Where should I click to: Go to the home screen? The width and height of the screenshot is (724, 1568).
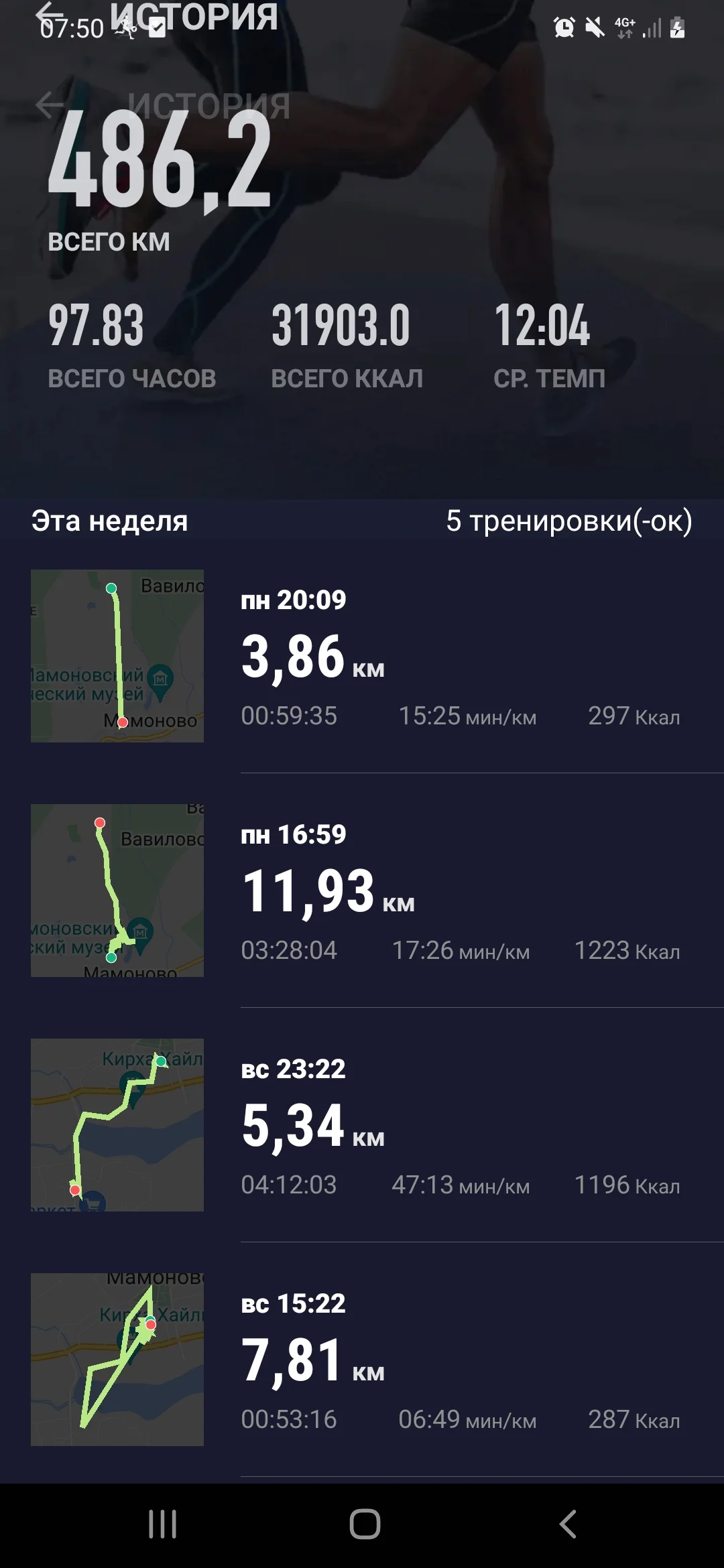click(365, 1524)
